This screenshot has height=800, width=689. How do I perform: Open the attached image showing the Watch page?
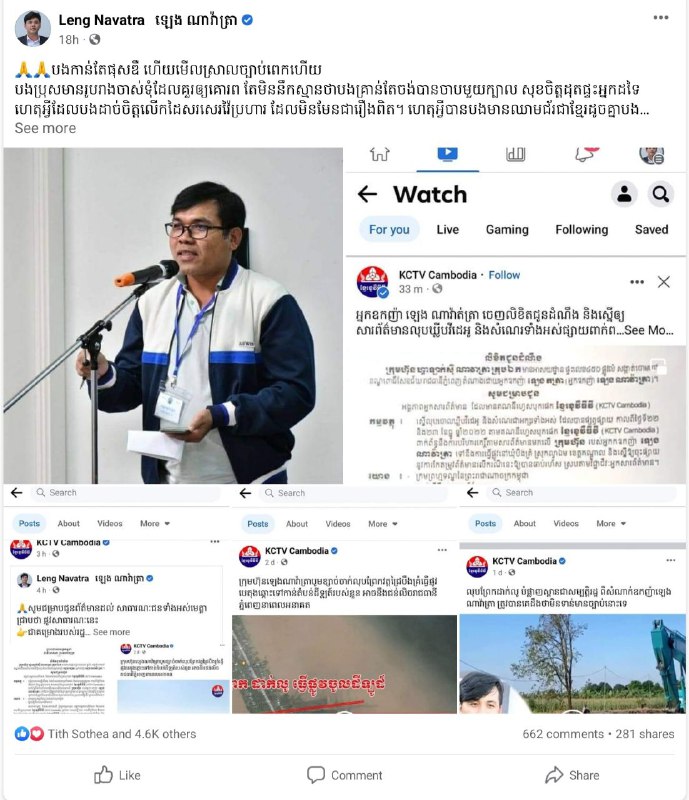516,315
